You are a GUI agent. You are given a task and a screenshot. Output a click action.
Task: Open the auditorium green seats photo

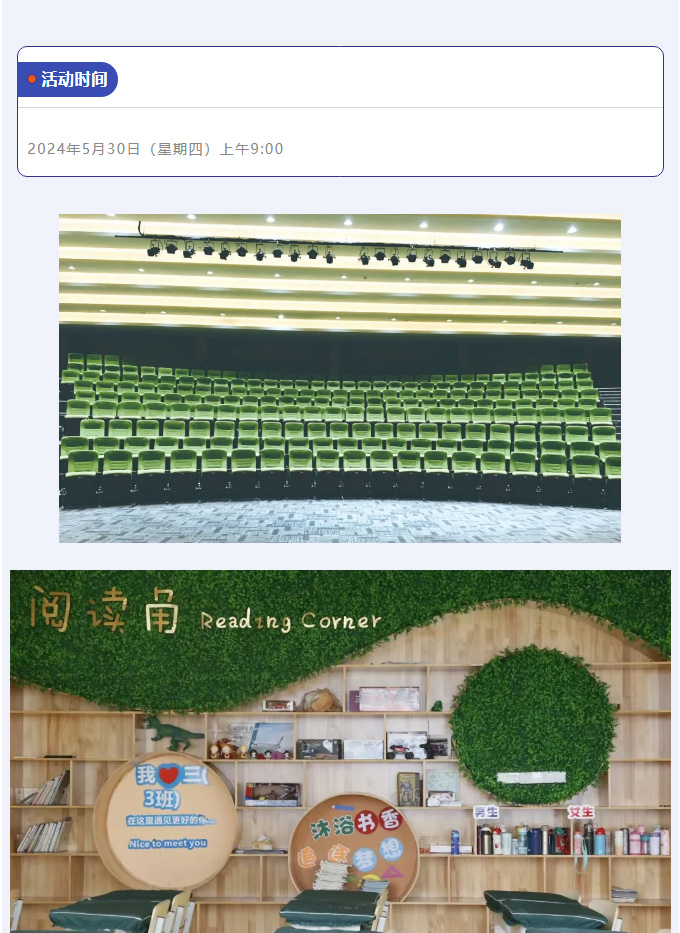pyautogui.click(x=339, y=378)
